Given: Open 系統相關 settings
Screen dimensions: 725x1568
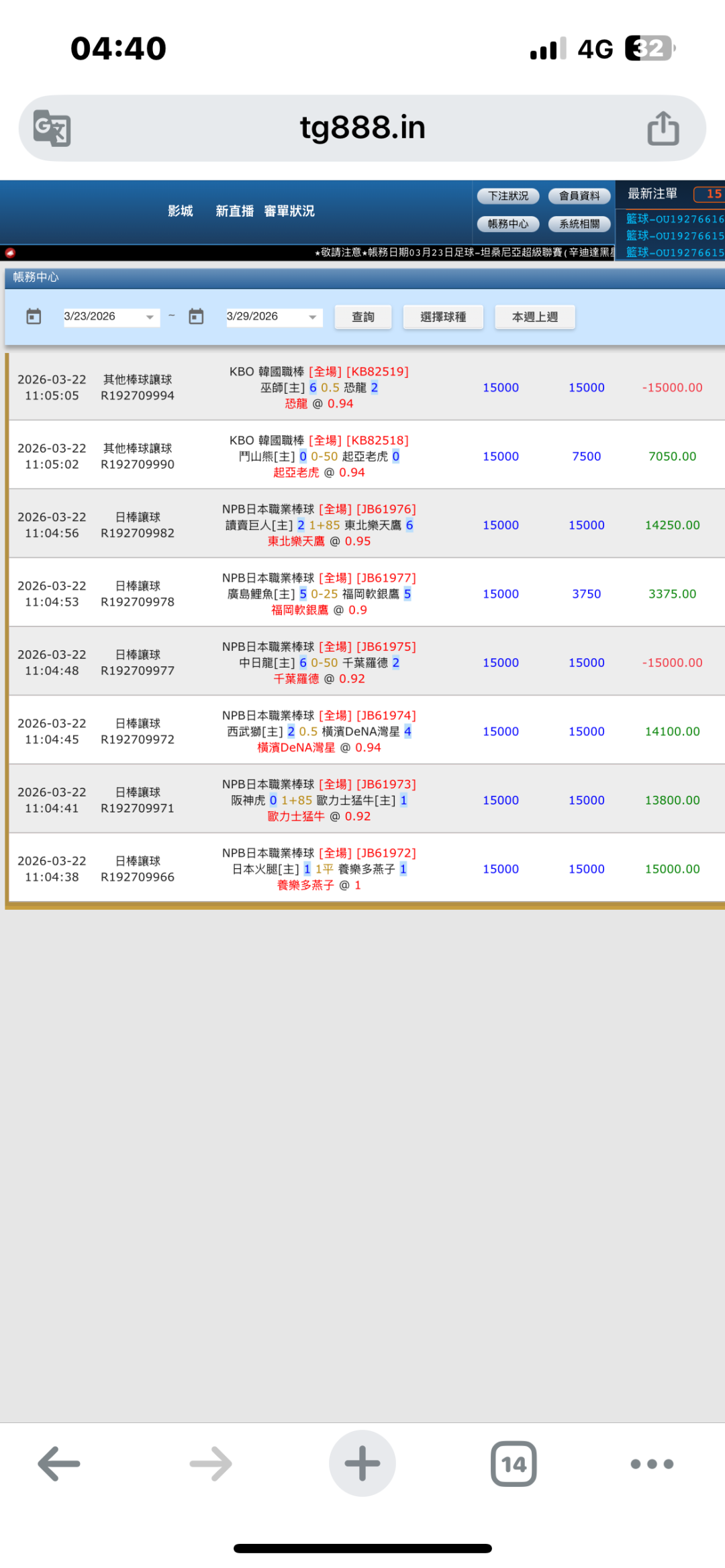Looking at the screenshot, I should [579, 224].
